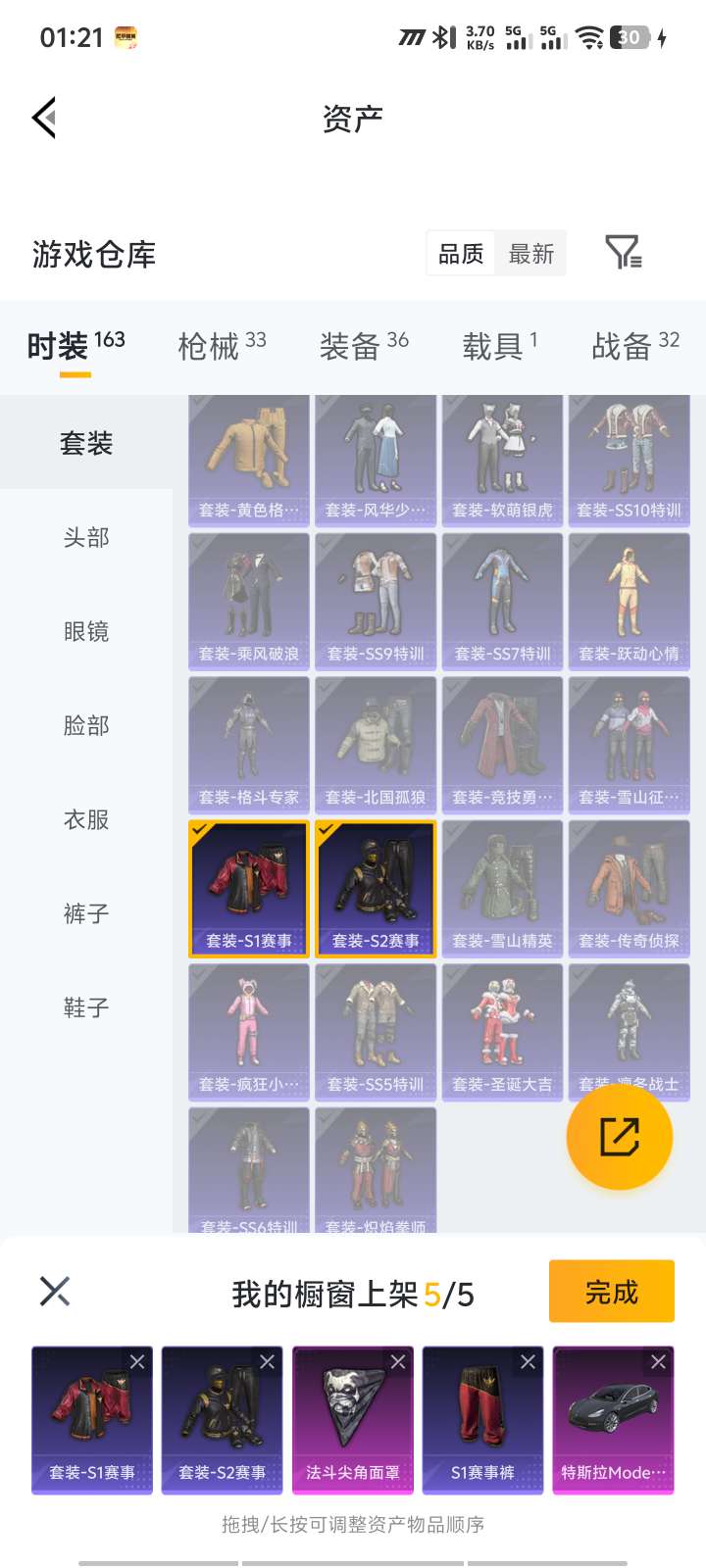Select the 衣服 category

[x=86, y=819]
